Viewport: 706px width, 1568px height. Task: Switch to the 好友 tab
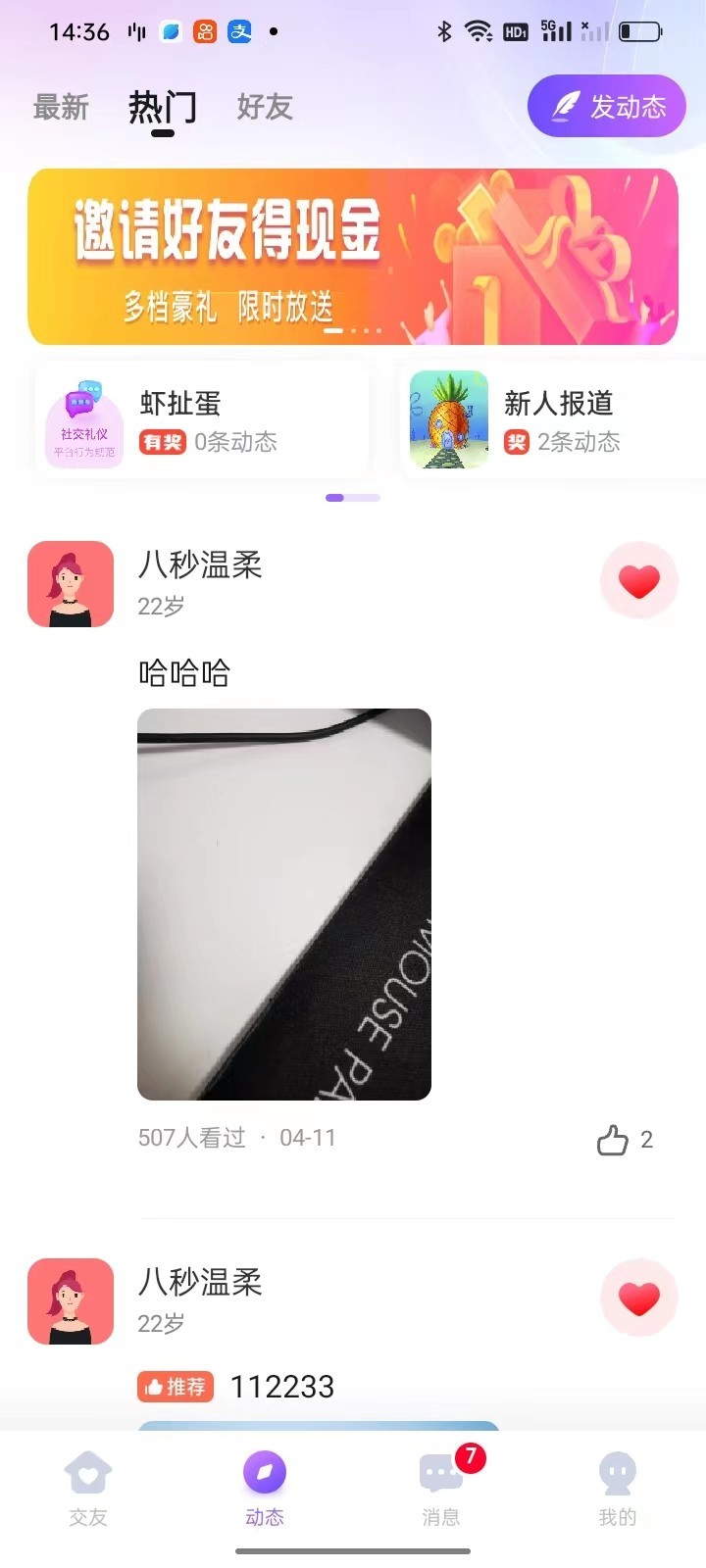click(x=265, y=107)
